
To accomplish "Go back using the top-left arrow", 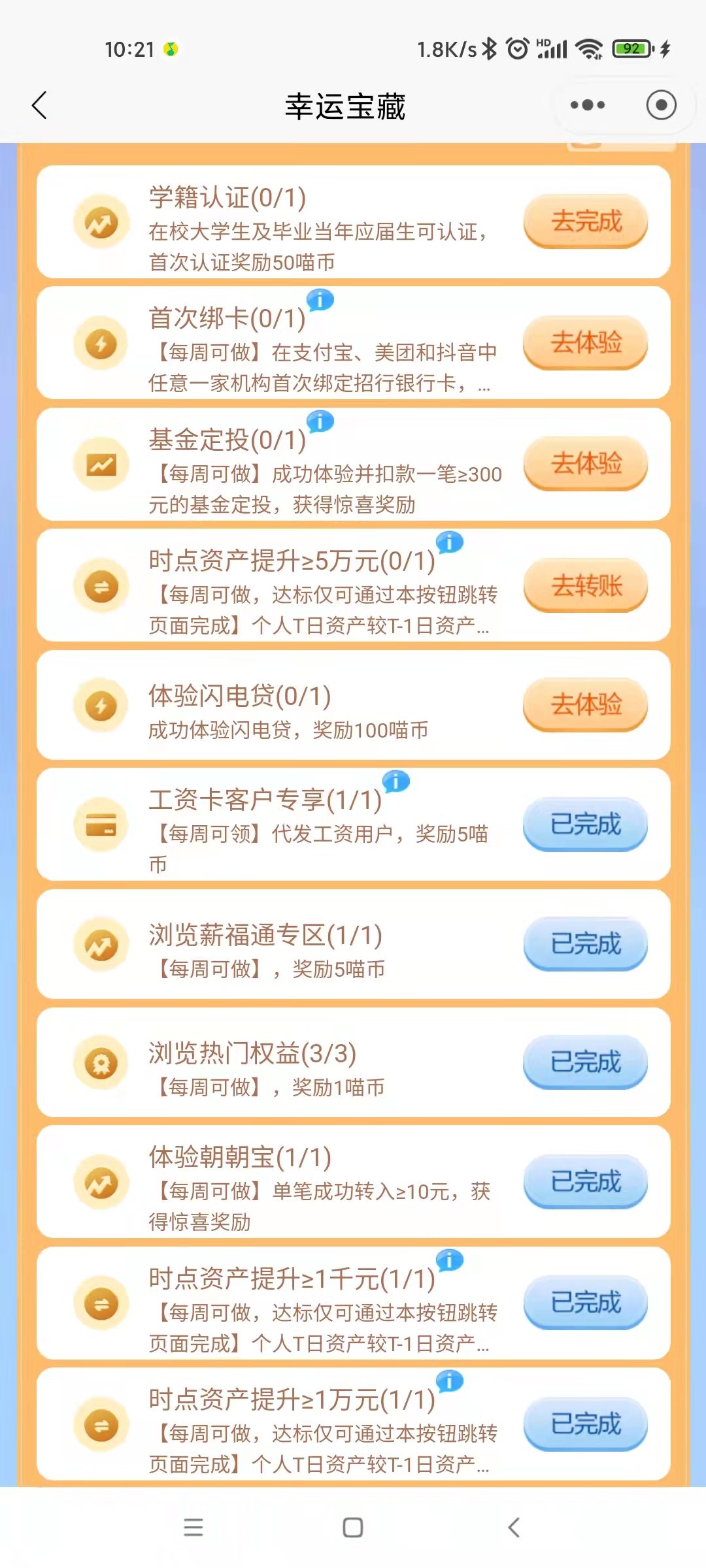I will [40, 105].
